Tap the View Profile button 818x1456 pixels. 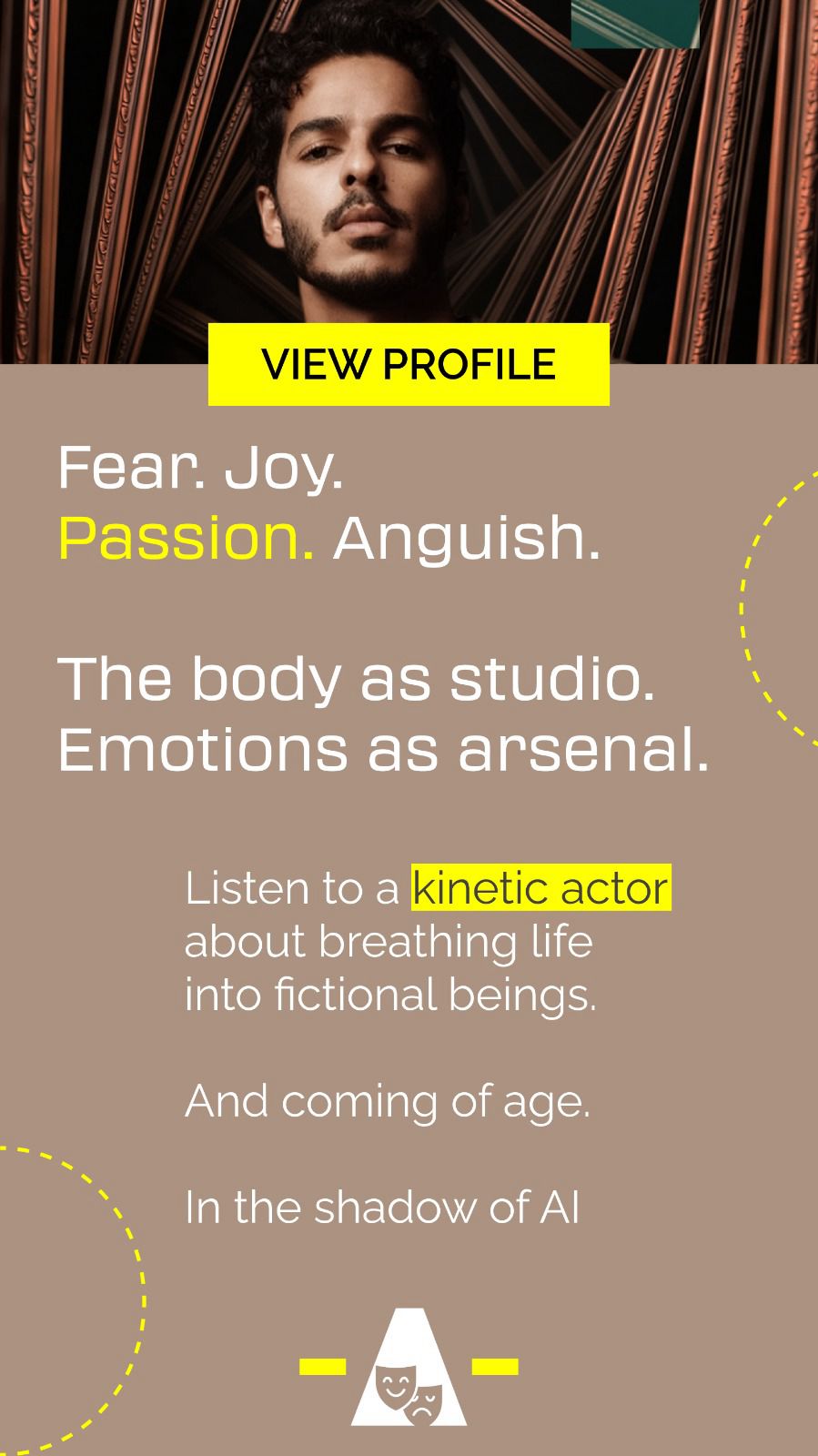pos(409,364)
